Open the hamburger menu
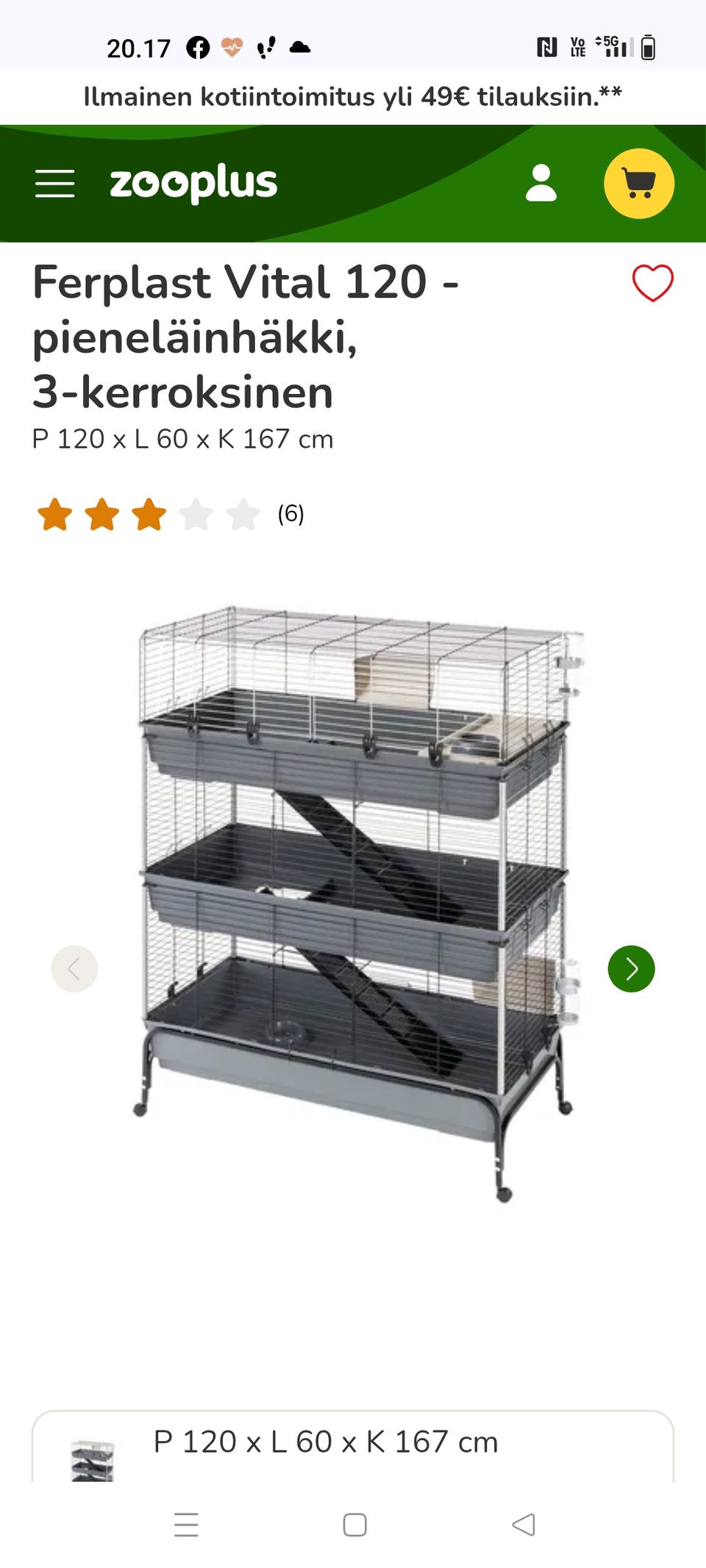Image resolution: width=706 pixels, height=1568 pixels. click(x=55, y=183)
